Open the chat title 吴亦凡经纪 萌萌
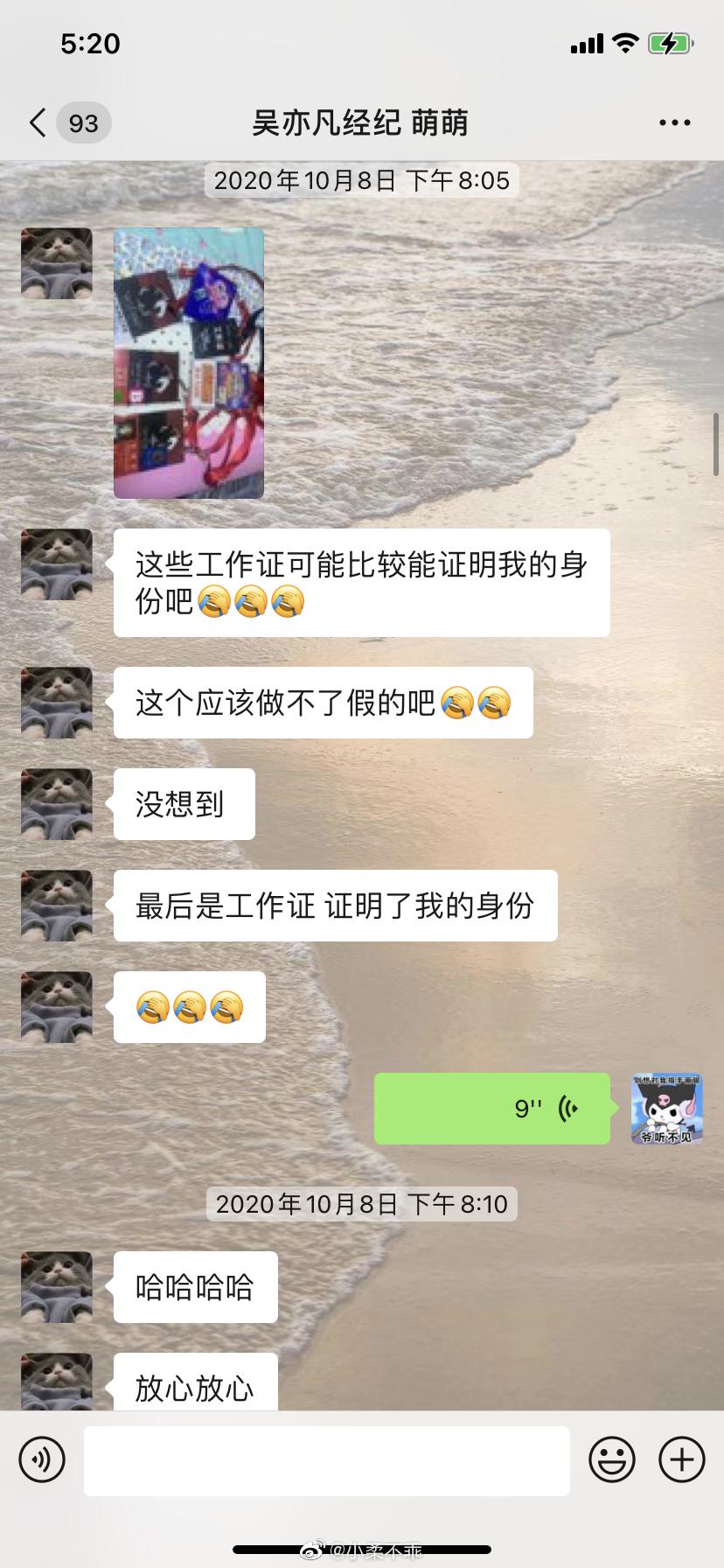Viewport: 724px width, 1568px height. click(361, 123)
